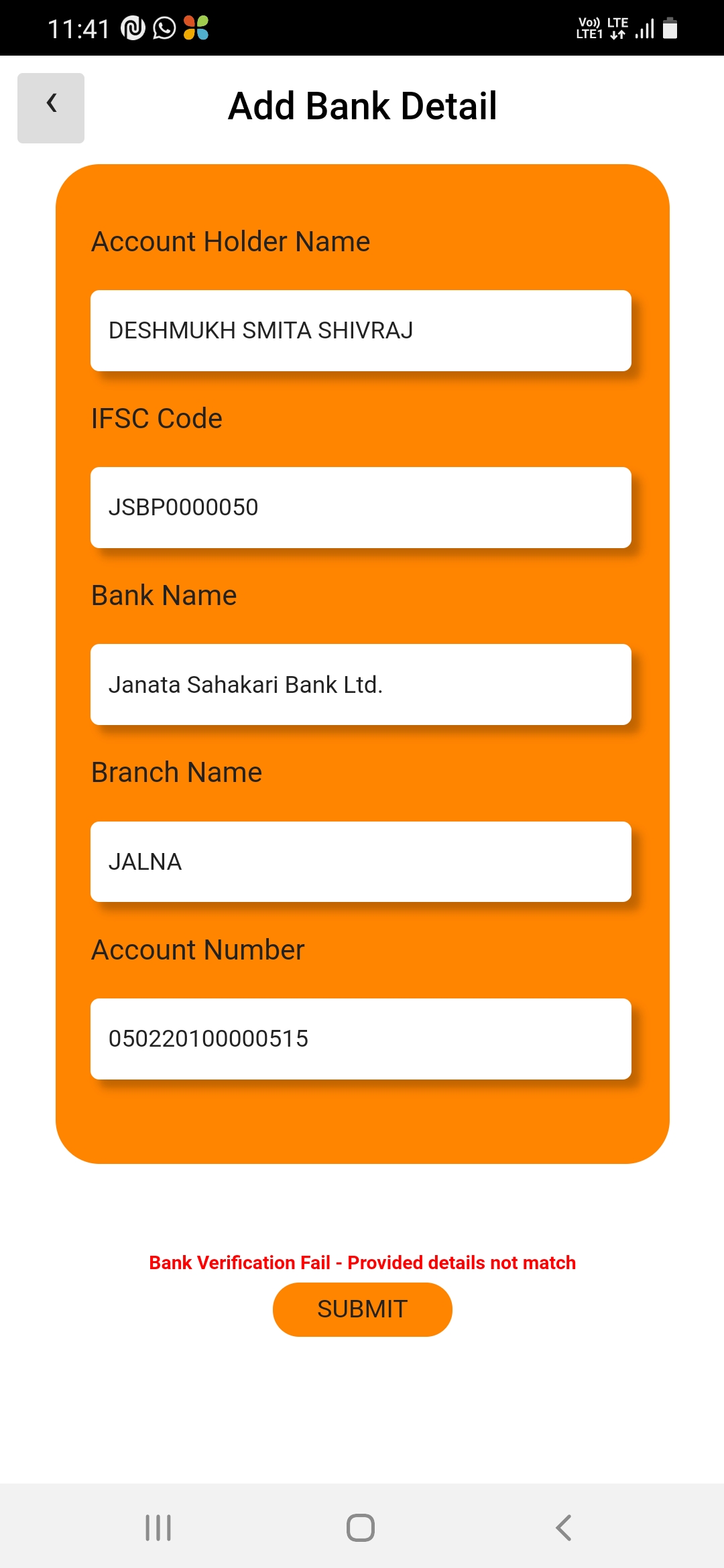Select the Bank Name field

[361, 684]
